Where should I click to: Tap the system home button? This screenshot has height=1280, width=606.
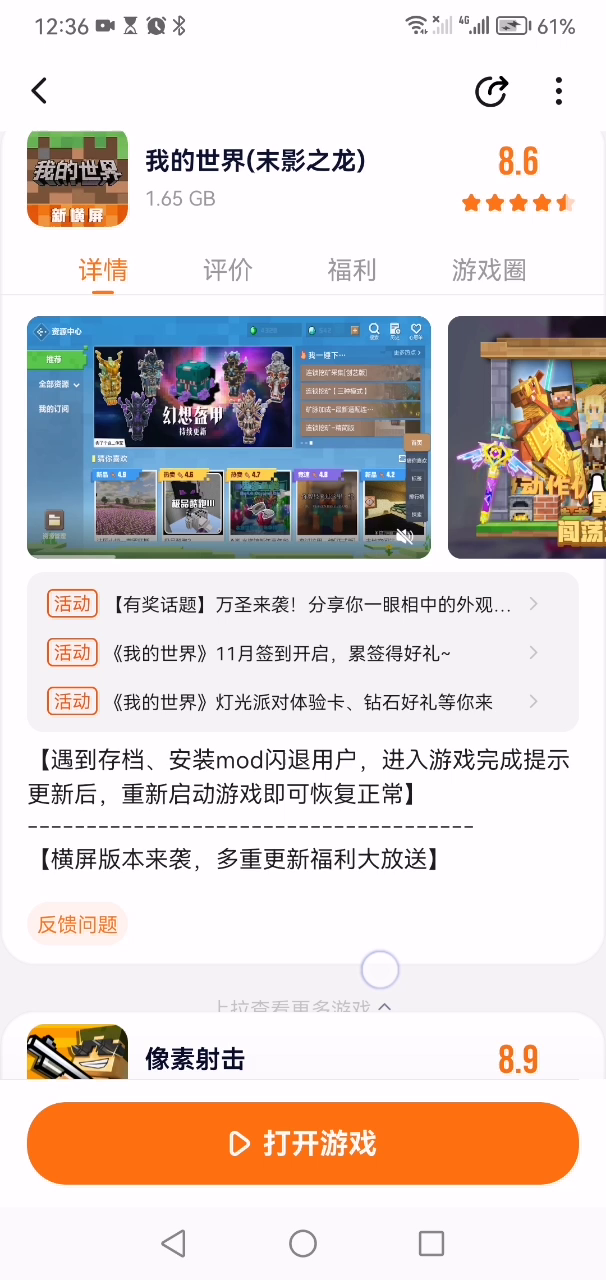coord(303,1243)
